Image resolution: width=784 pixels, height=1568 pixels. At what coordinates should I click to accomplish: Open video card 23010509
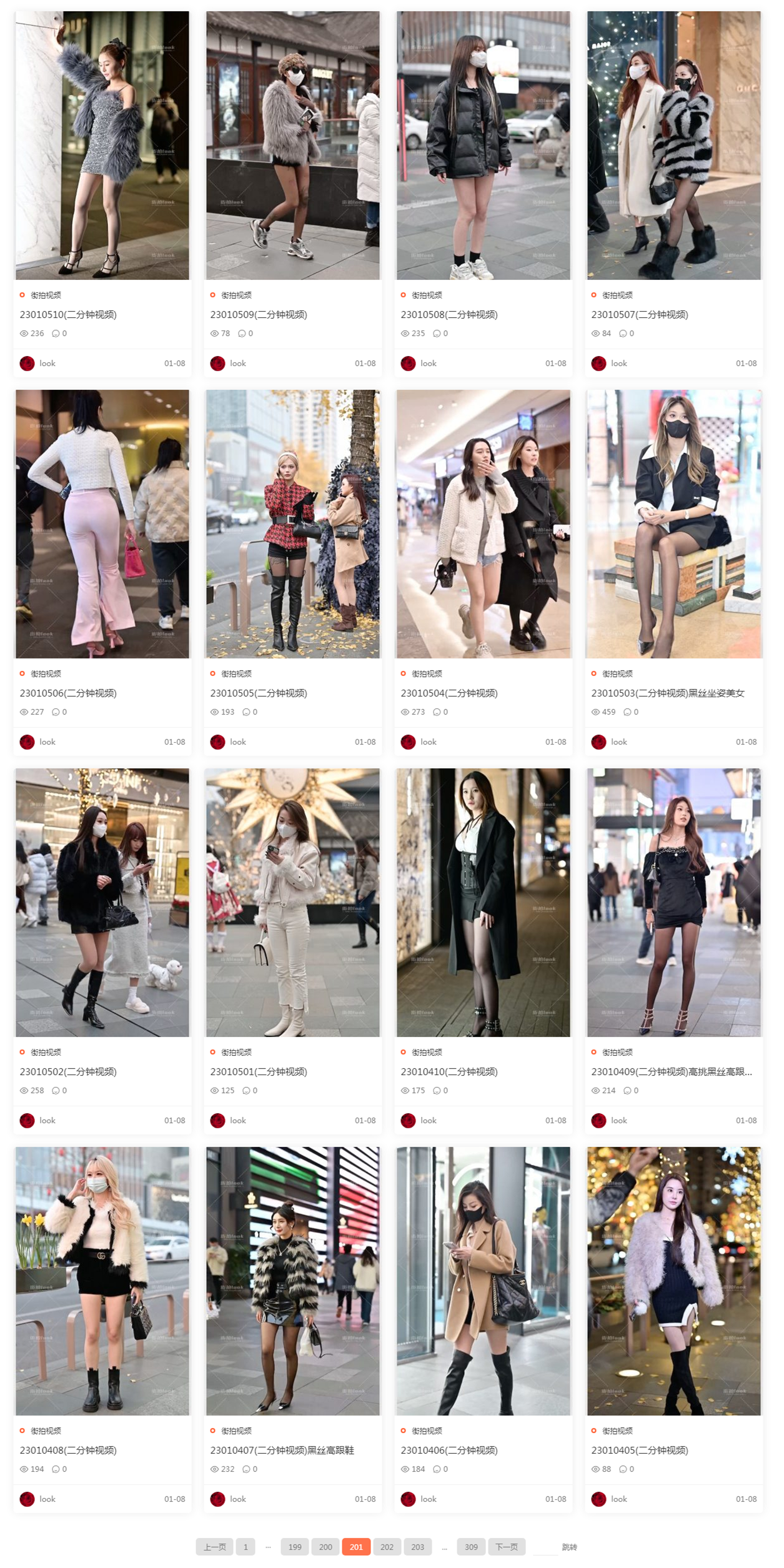(x=292, y=145)
